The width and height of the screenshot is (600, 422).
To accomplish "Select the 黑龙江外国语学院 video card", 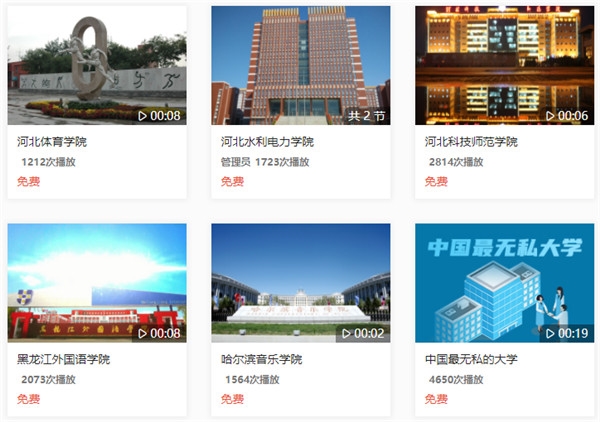I will 96,283.
